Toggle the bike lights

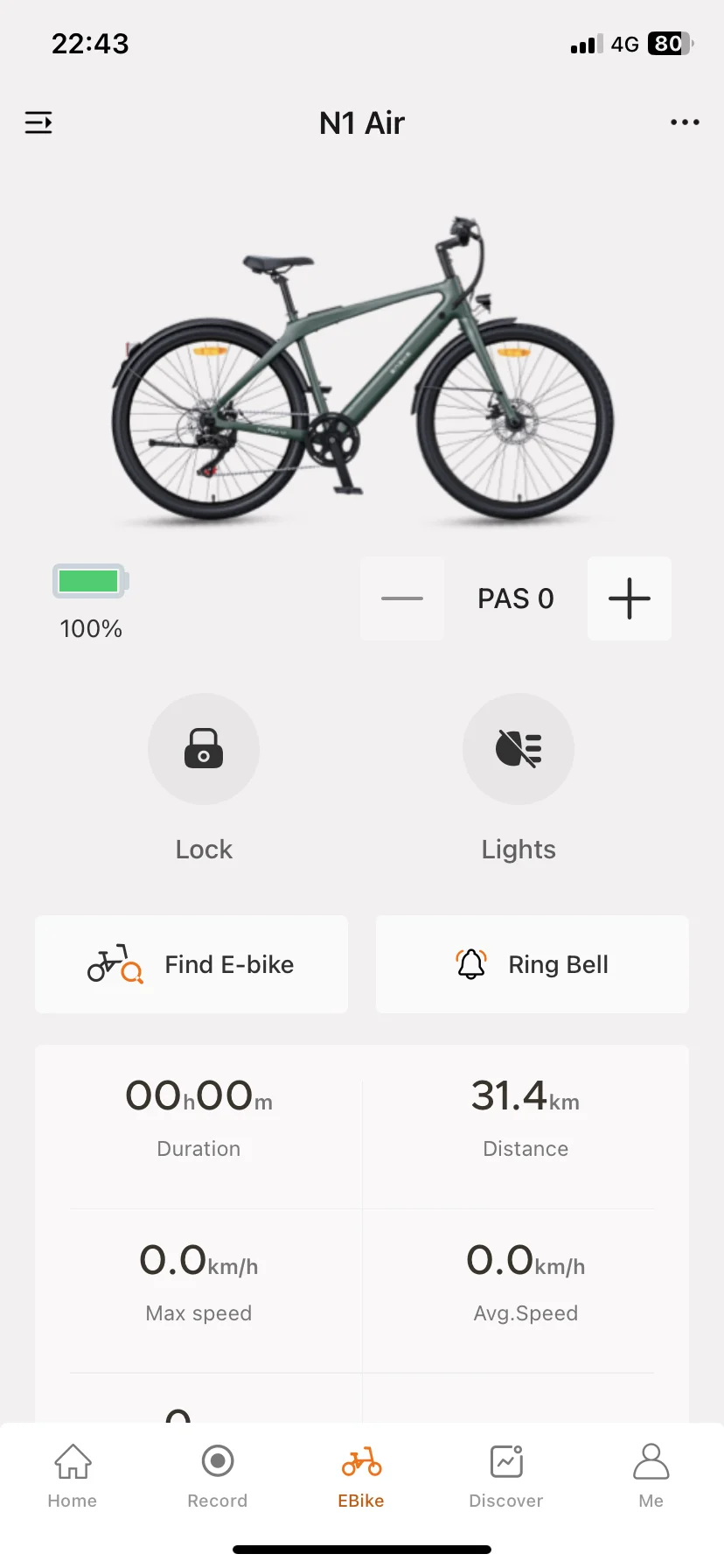point(519,749)
